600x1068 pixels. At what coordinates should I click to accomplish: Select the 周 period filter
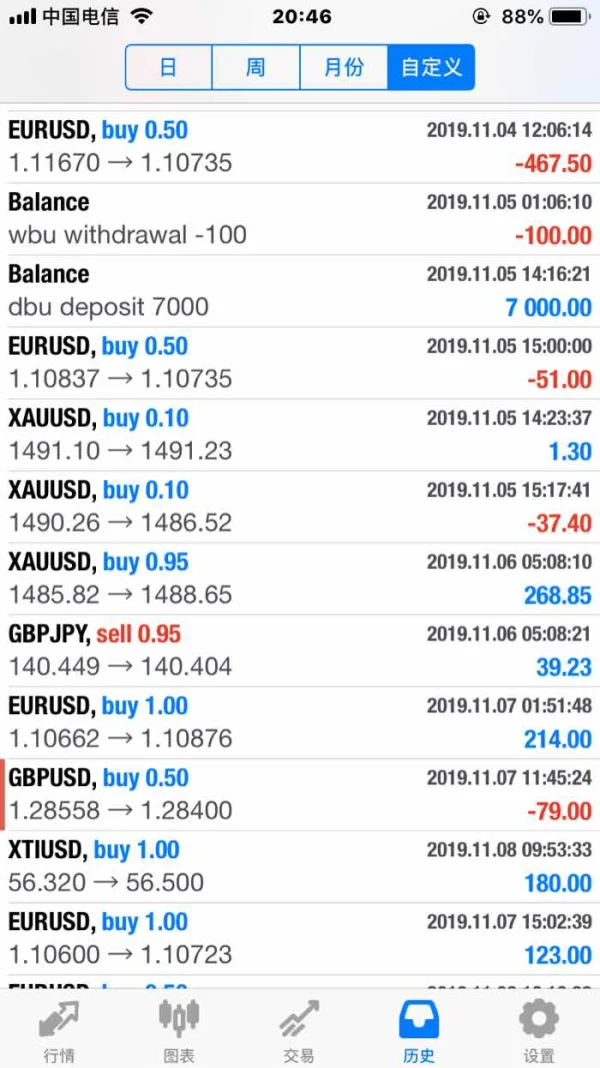[256, 68]
